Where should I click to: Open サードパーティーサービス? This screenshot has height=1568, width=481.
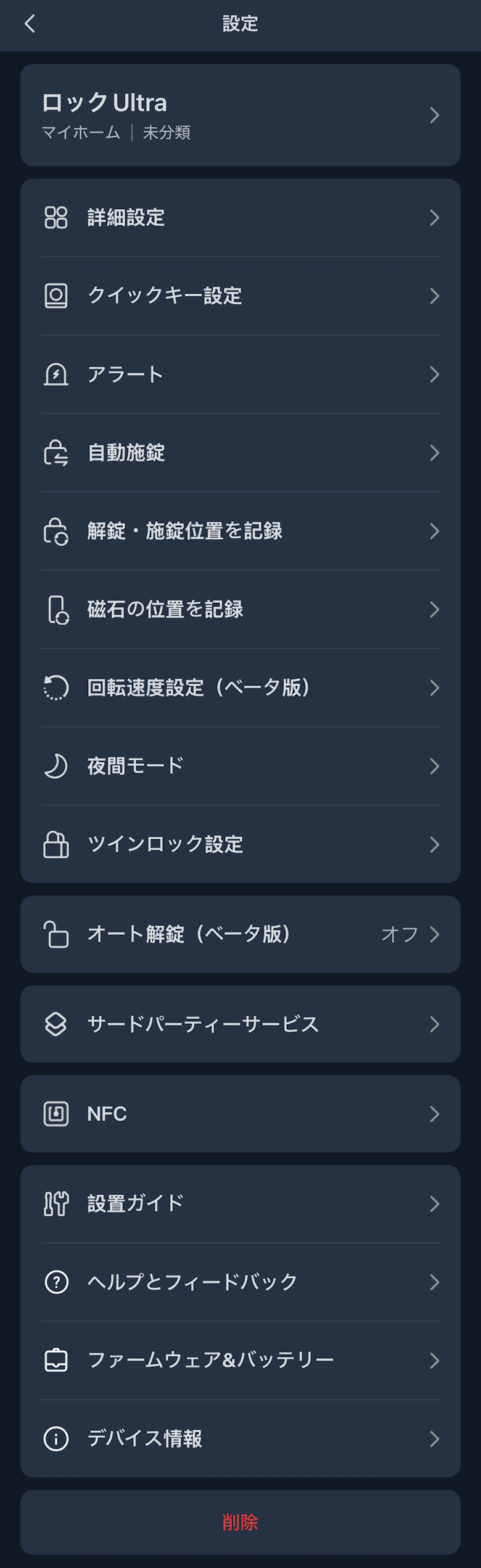tap(240, 1024)
